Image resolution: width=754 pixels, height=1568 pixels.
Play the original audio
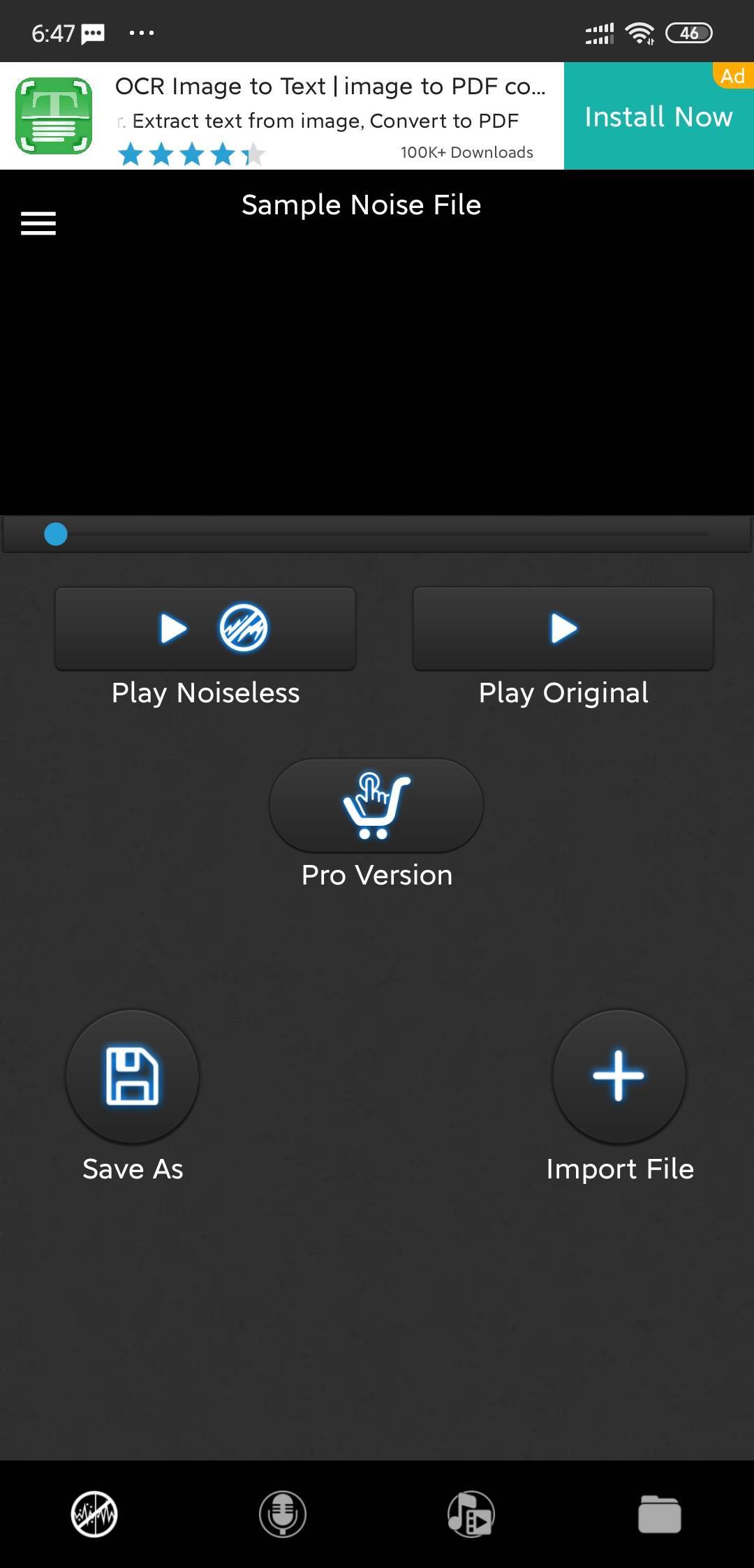pyautogui.click(x=563, y=628)
